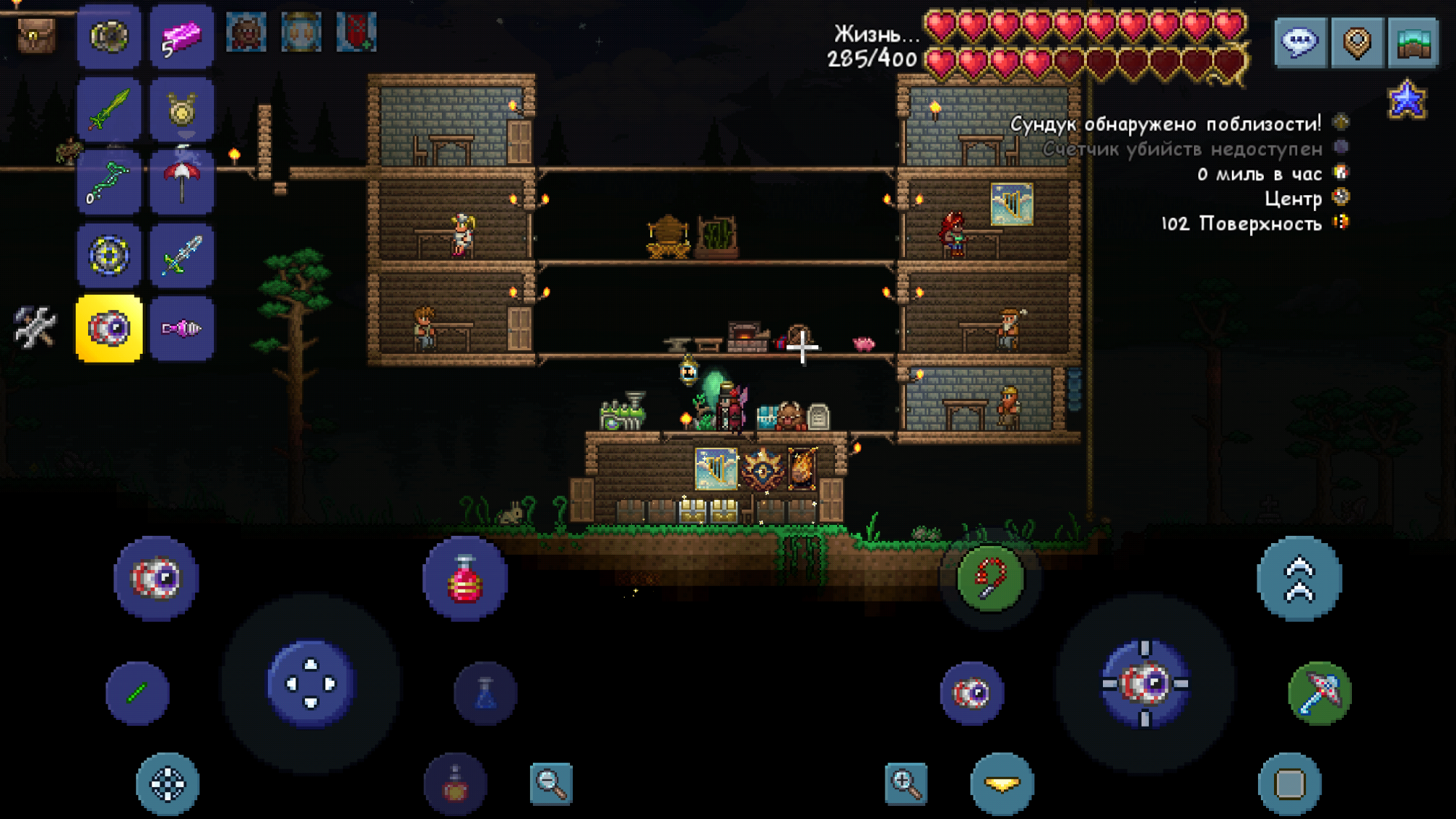The width and height of the screenshot is (1456, 819).
Task: Select the umbrella hotbar slot
Action: click(181, 182)
